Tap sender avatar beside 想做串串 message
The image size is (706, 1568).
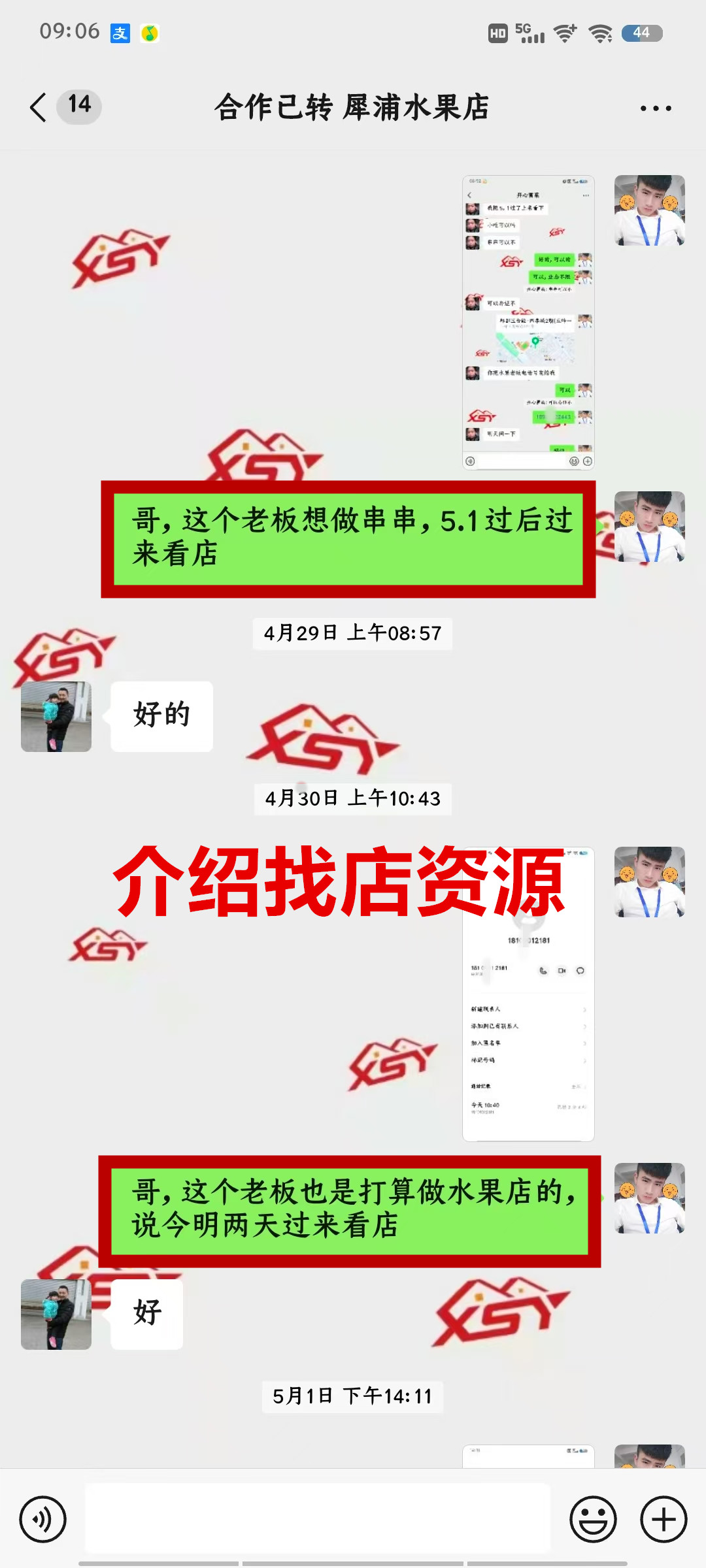tap(649, 527)
